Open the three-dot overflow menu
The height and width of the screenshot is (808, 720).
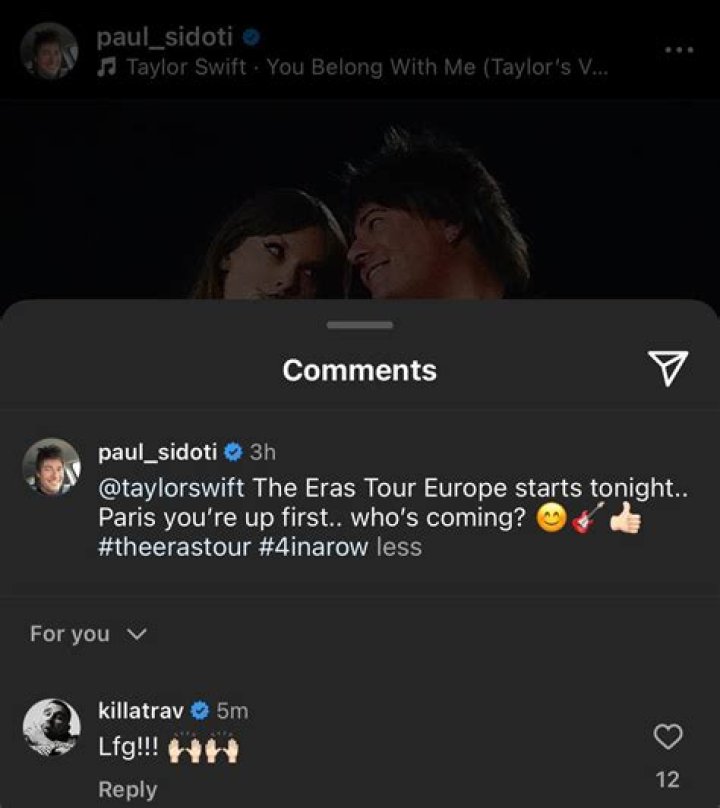(x=678, y=49)
